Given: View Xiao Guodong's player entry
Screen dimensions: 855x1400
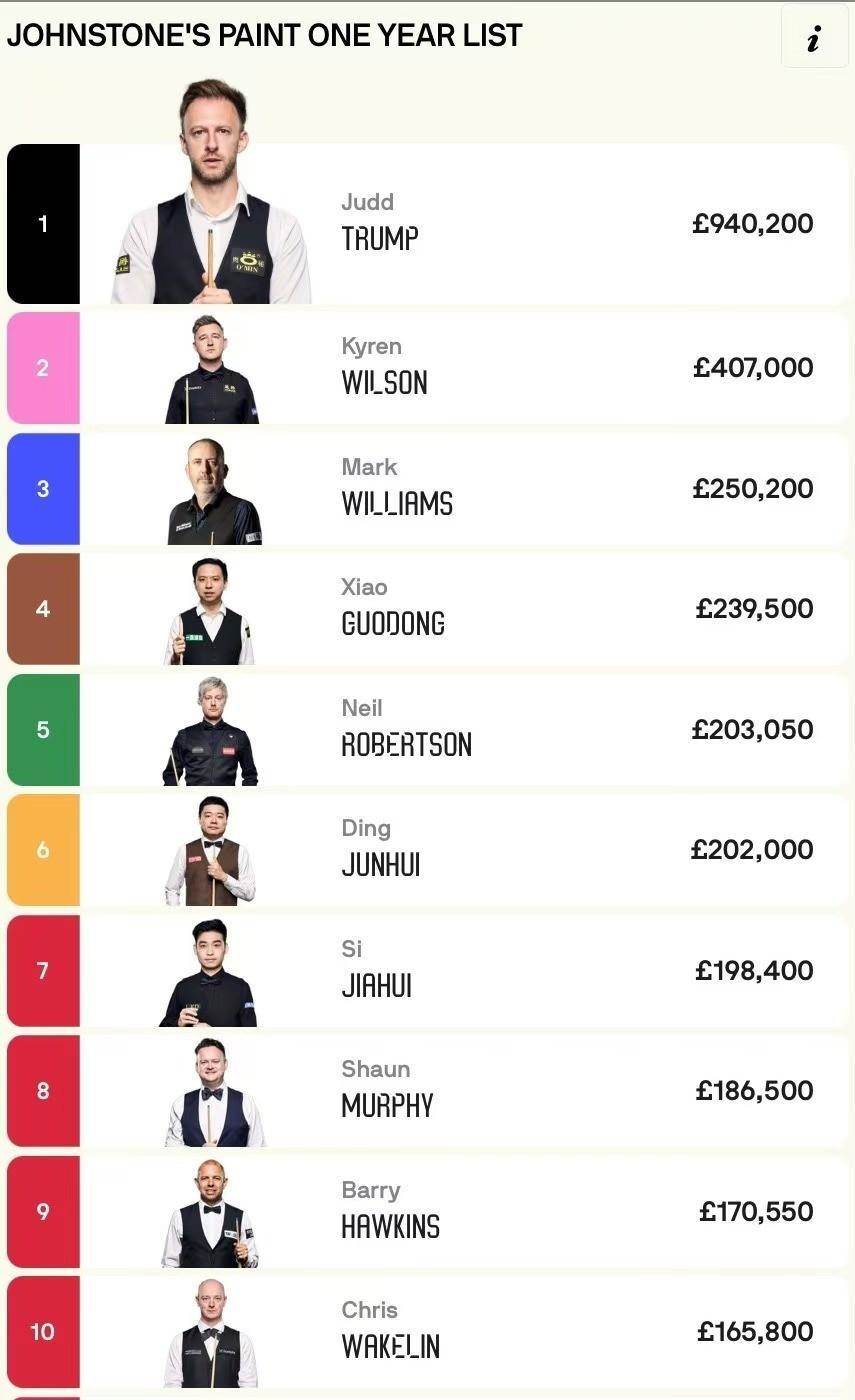Looking at the screenshot, I should point(428,609).
